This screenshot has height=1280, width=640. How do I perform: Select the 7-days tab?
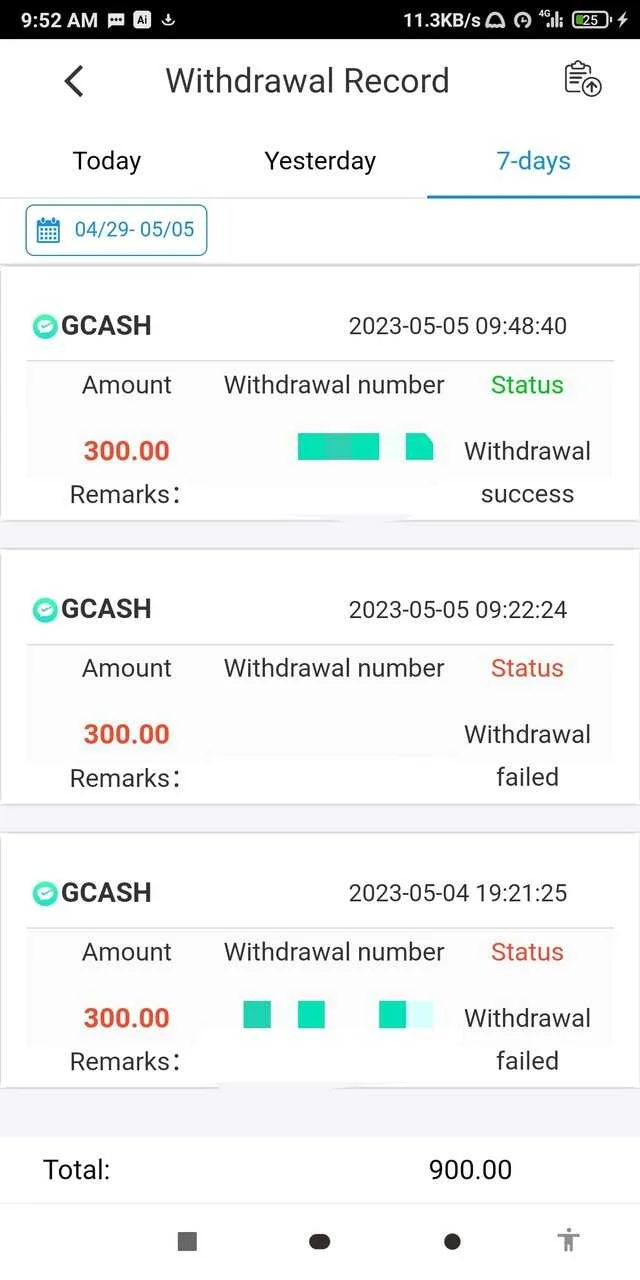534,161
